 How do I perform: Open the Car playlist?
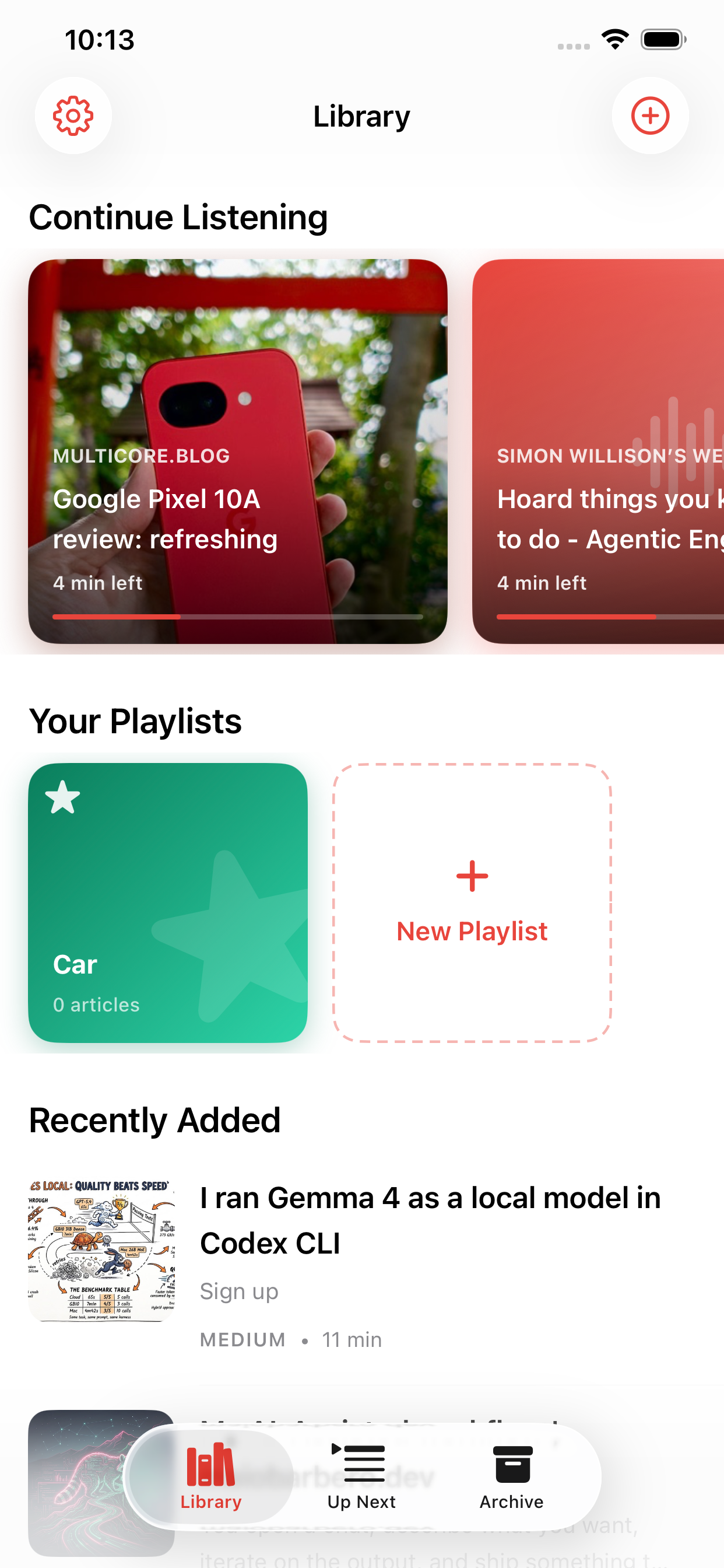click(168, 902)
